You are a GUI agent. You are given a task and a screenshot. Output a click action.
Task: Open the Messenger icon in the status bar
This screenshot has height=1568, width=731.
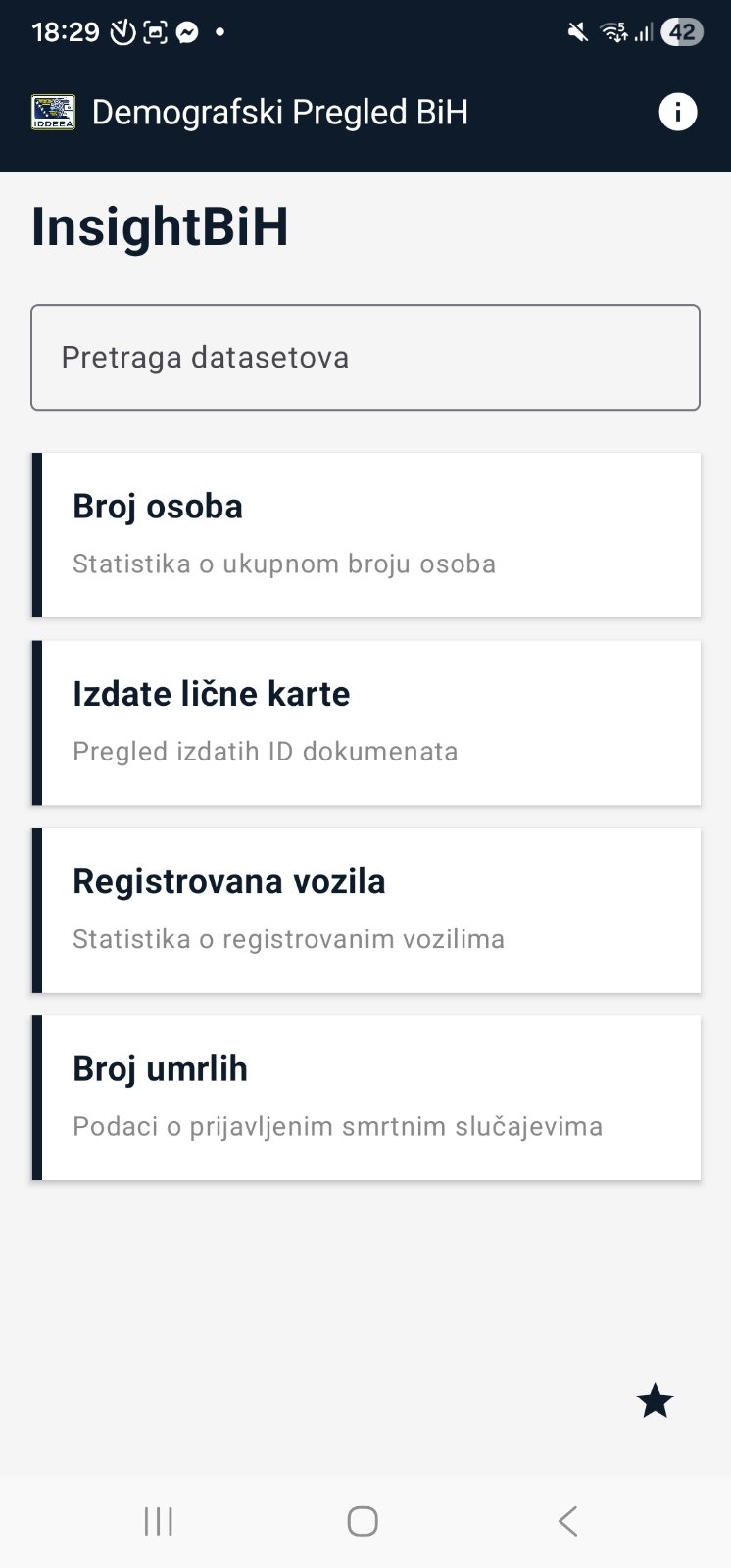pos(186,31)
